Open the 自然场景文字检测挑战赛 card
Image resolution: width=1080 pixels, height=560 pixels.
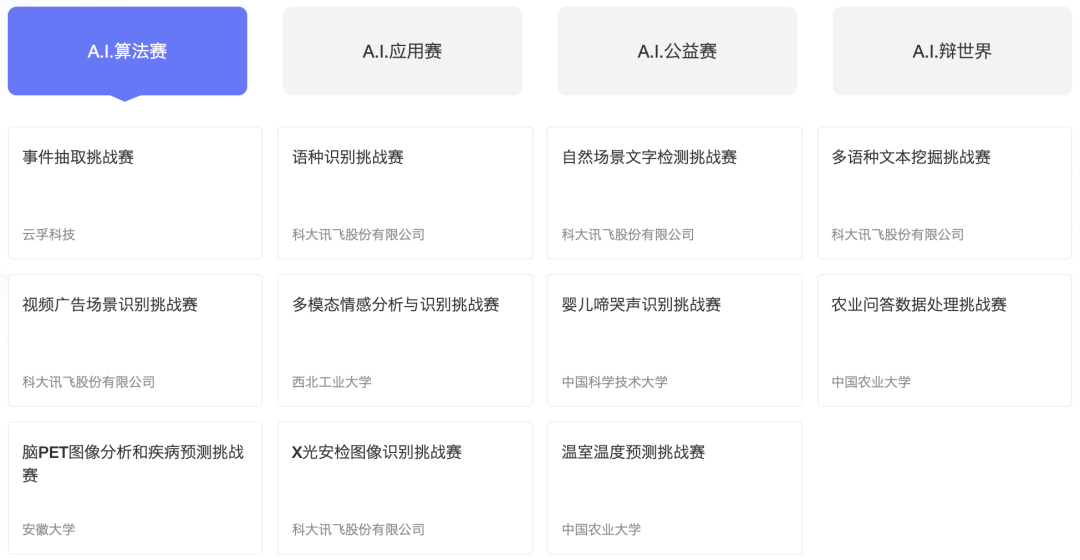point(674,193)
